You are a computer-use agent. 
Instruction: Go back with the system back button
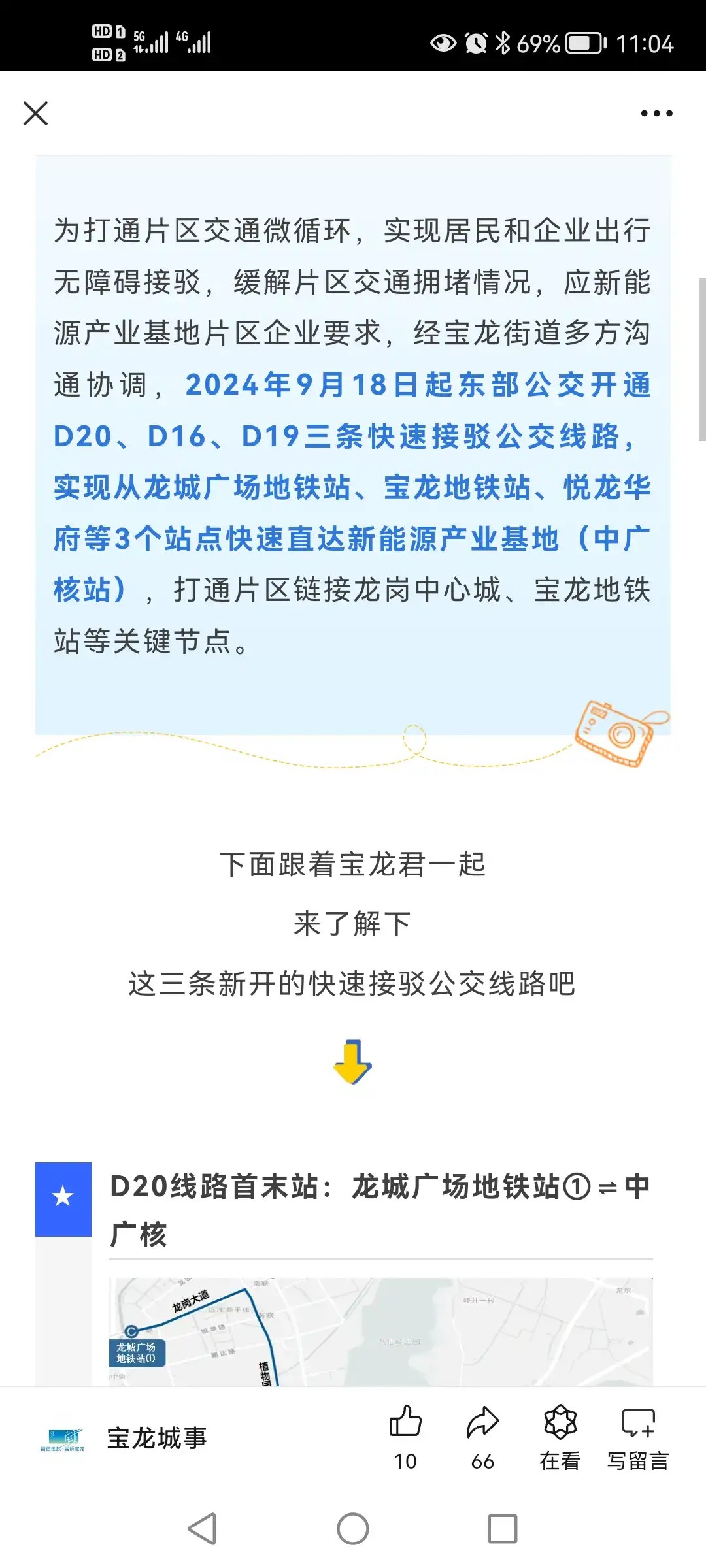tap(202, 1529)
